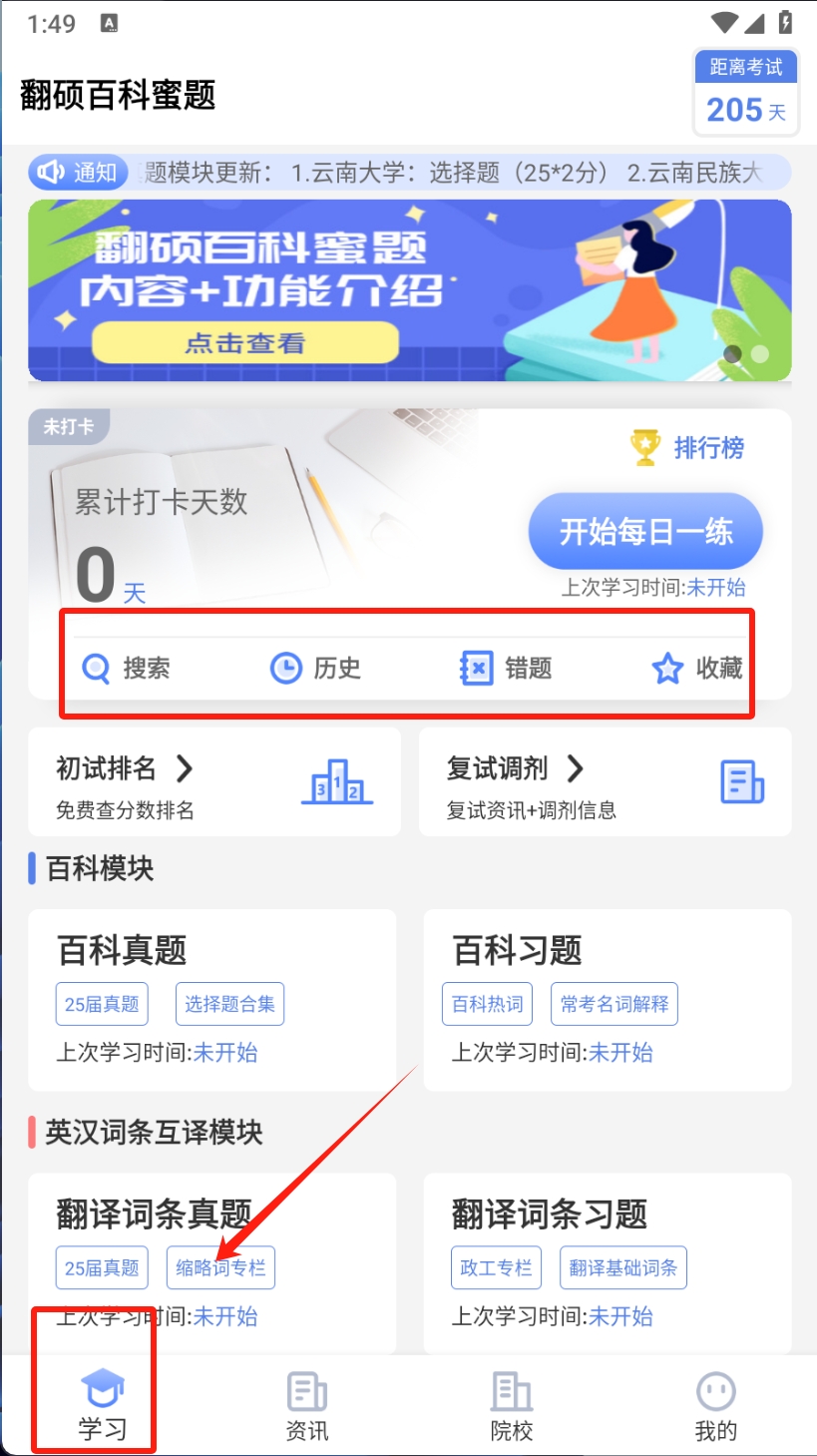Tap the 学习 tab
Screen dimensions: 817x1456
(102, 1406)
